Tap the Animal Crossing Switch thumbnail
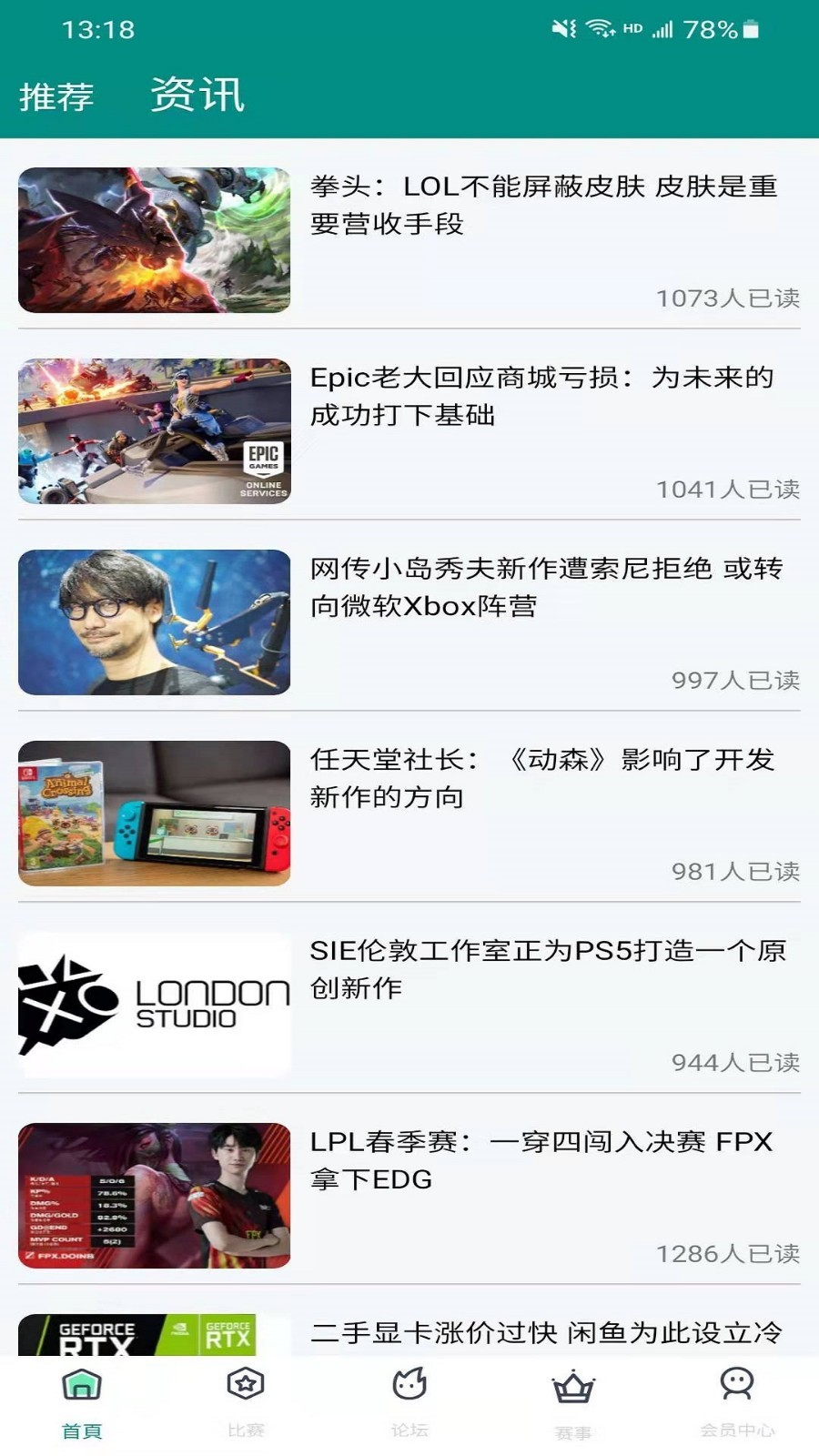This screenshot has height=1456, width=819. point(155,814)
